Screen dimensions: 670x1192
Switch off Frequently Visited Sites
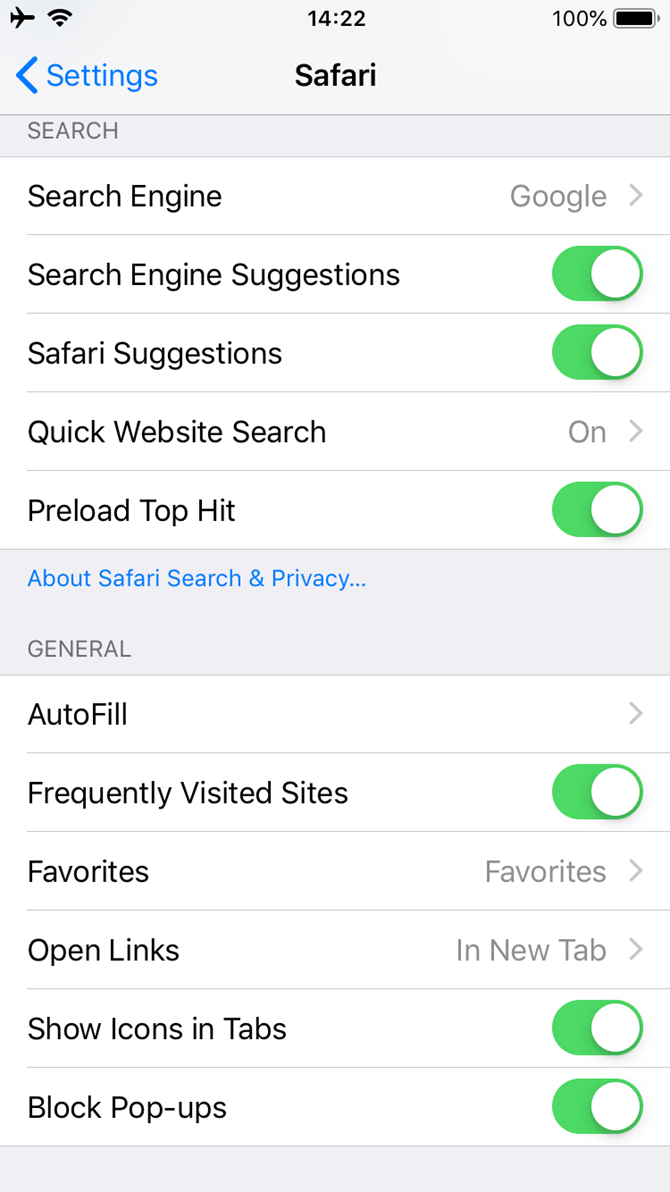coord(597,793)
